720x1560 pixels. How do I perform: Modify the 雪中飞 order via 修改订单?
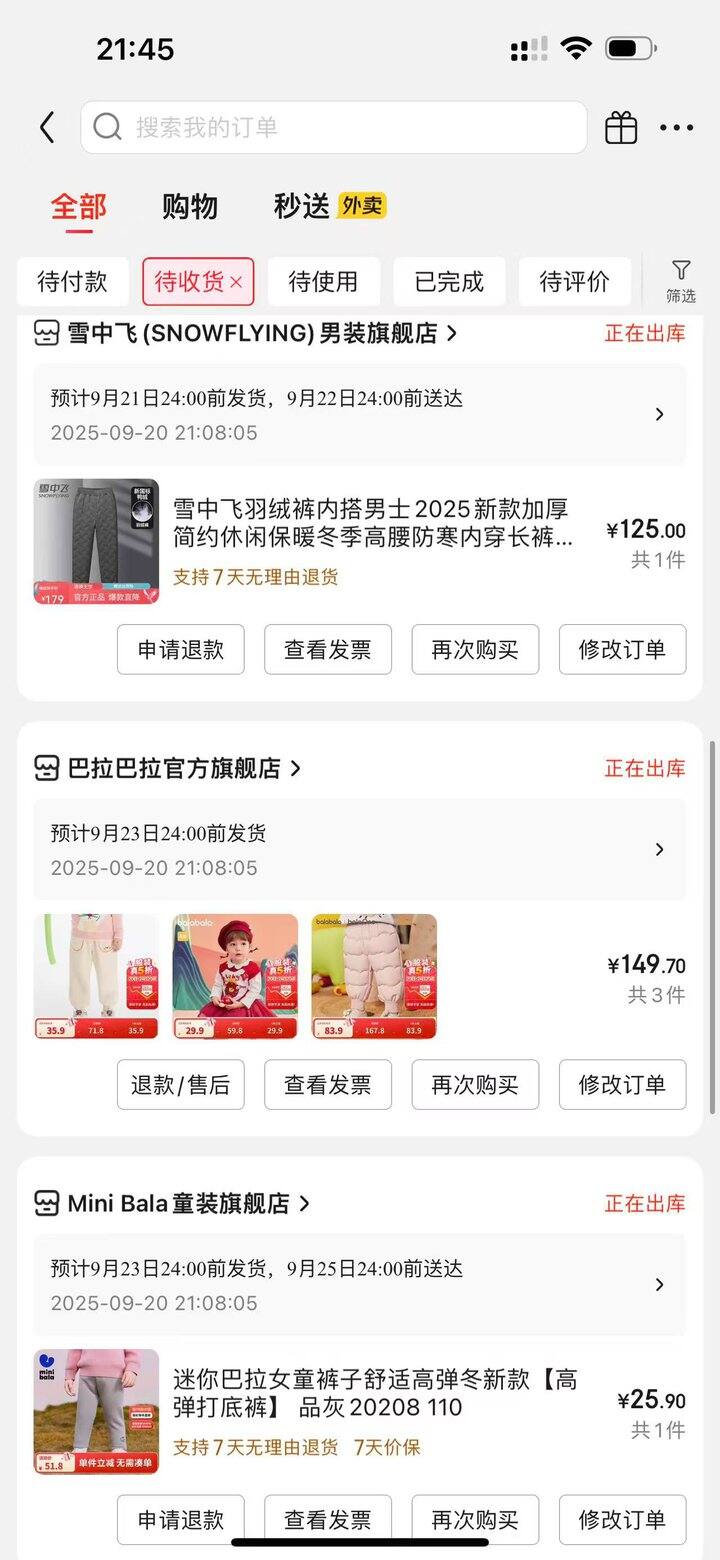(622, 649)
